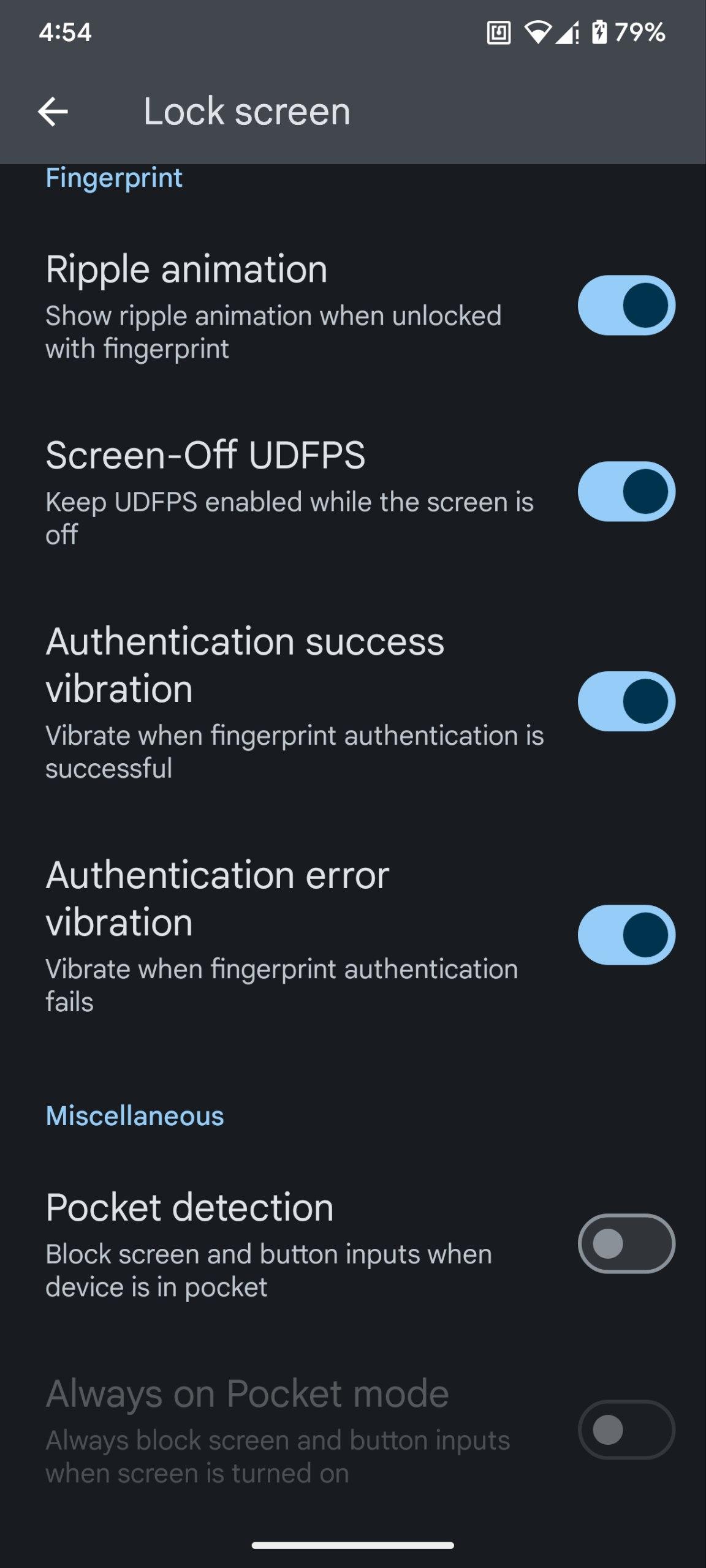Enable Pocket detection
706x1568 pixels.
626,1244
